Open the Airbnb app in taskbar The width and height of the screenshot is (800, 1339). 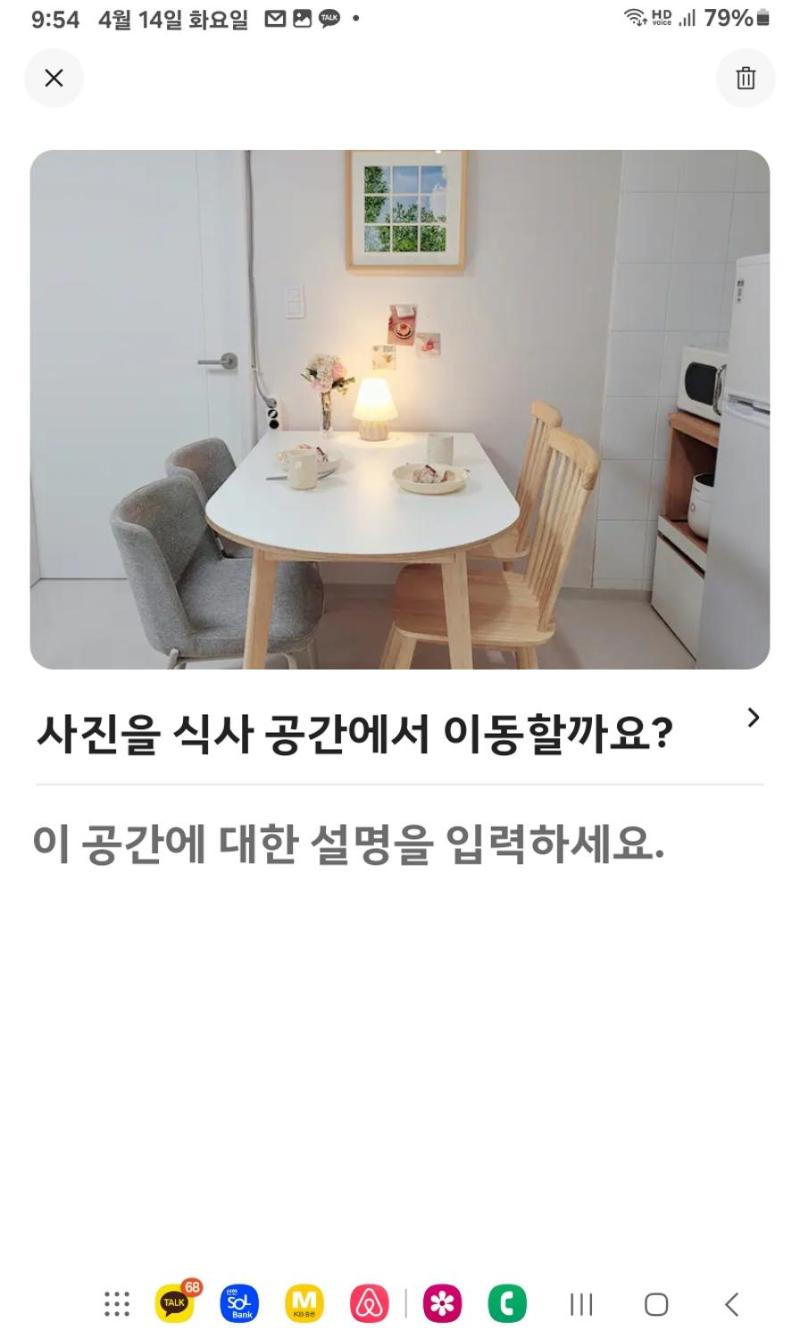(369, 1304)
